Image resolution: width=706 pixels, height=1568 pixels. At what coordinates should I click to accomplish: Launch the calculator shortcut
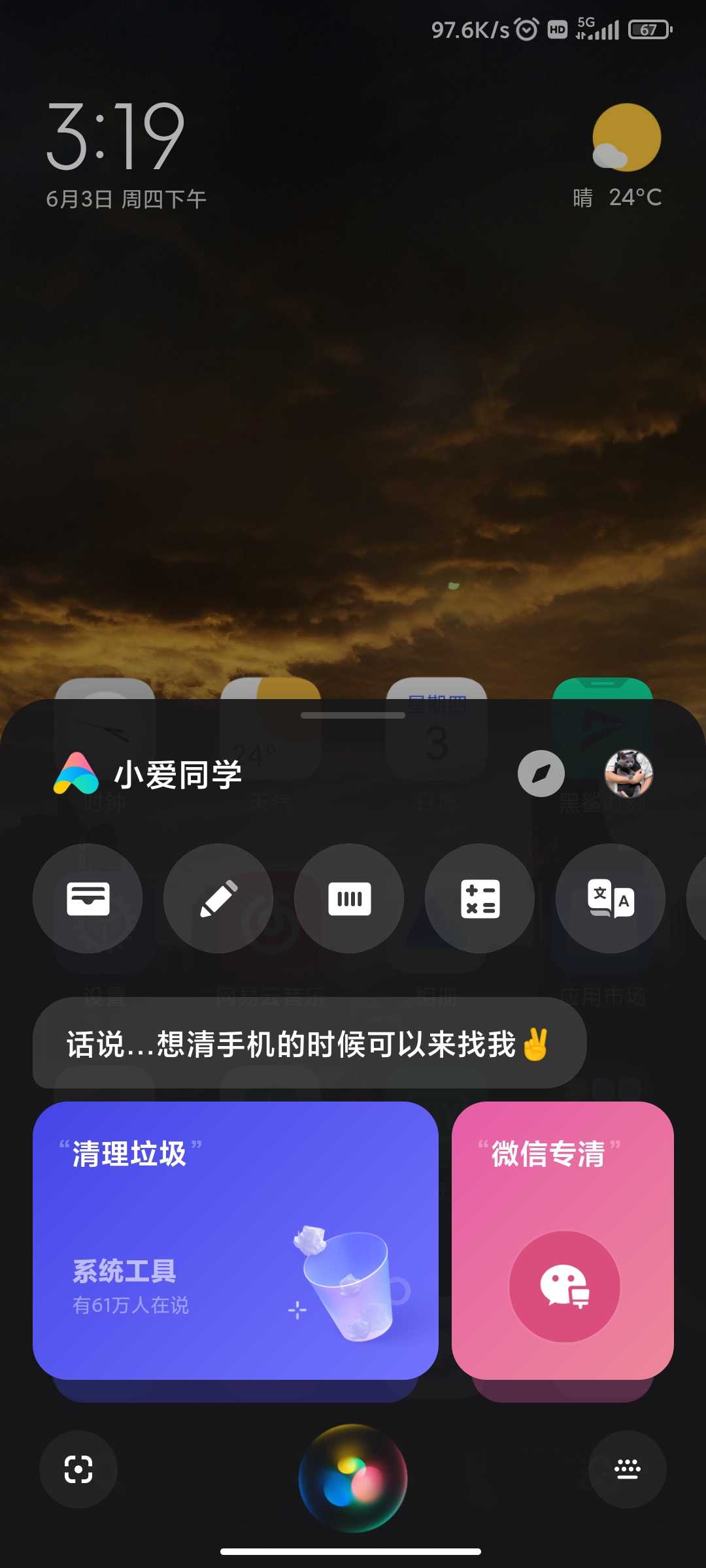point(480,898)
